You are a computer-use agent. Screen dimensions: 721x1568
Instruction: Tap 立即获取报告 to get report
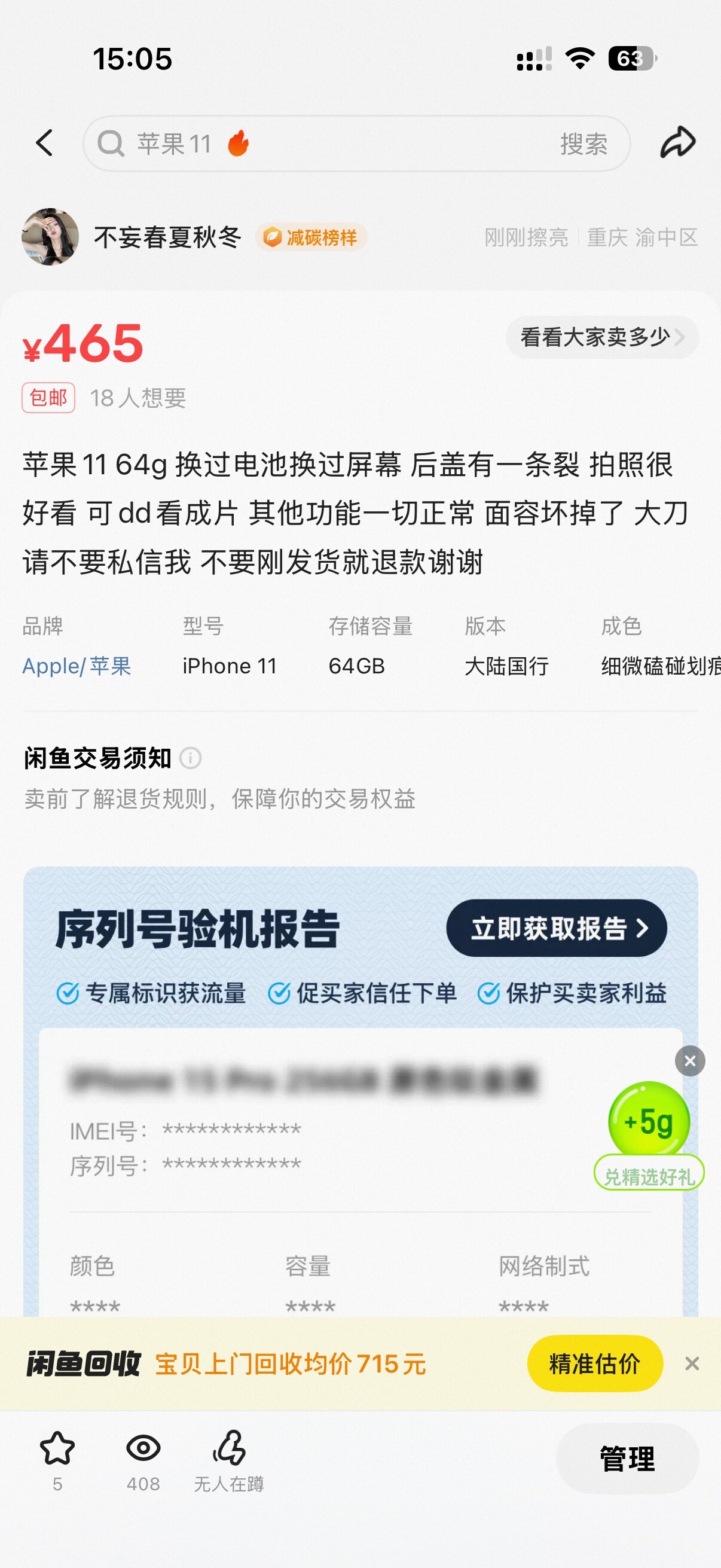tap(556, 928)
